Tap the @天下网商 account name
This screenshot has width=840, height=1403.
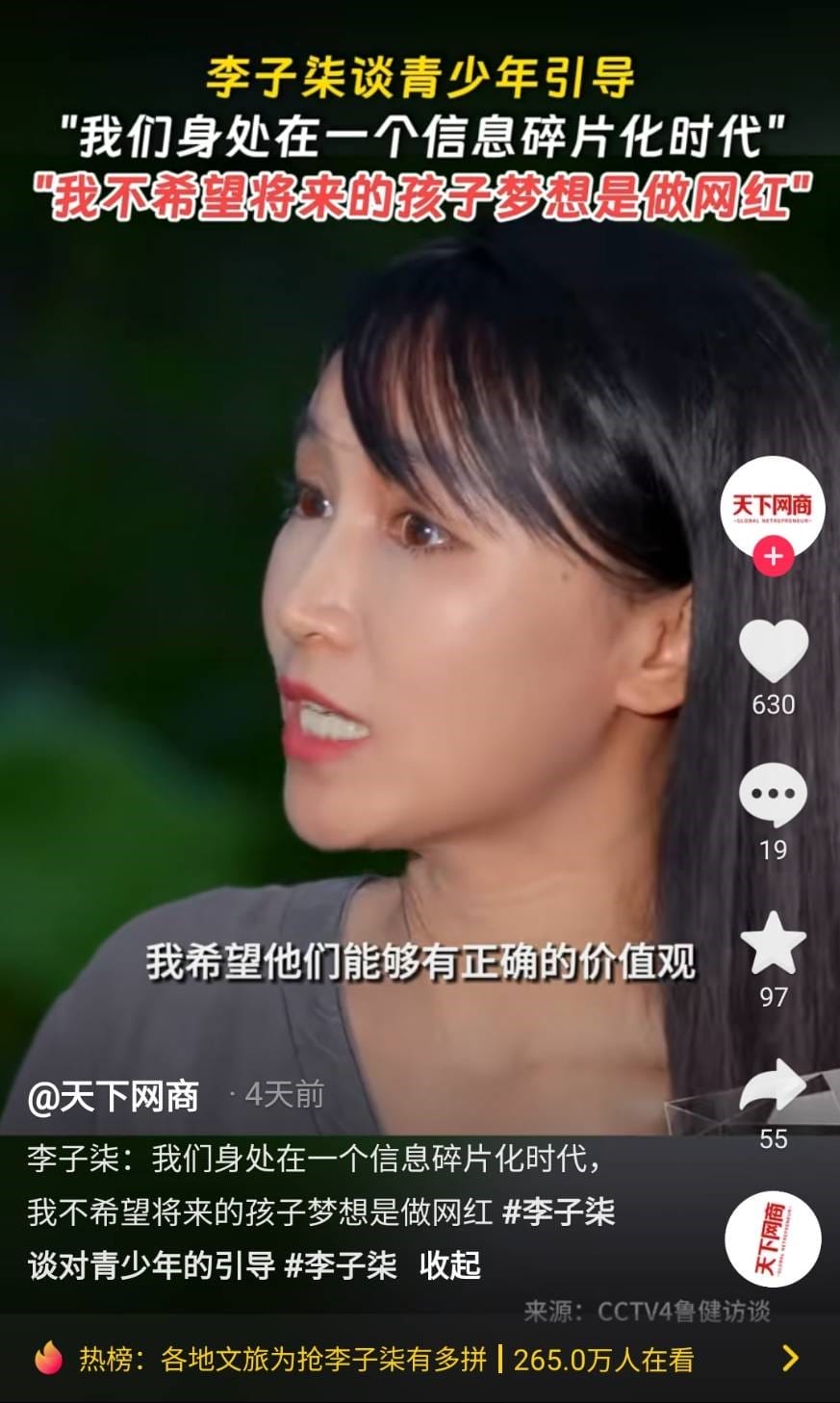click(x=114, y=1096)
